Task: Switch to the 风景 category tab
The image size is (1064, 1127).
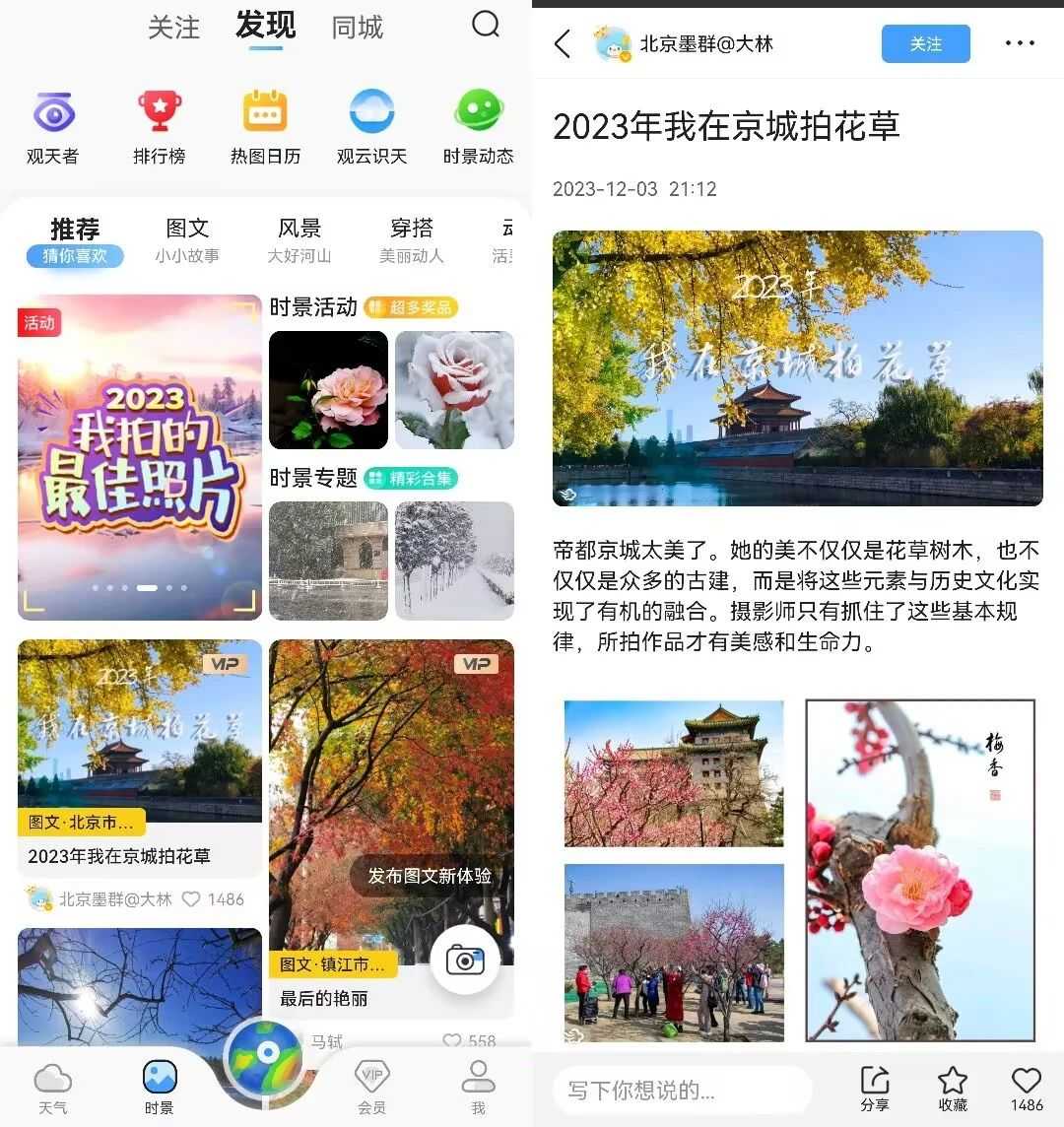Action: pos(299,229)
